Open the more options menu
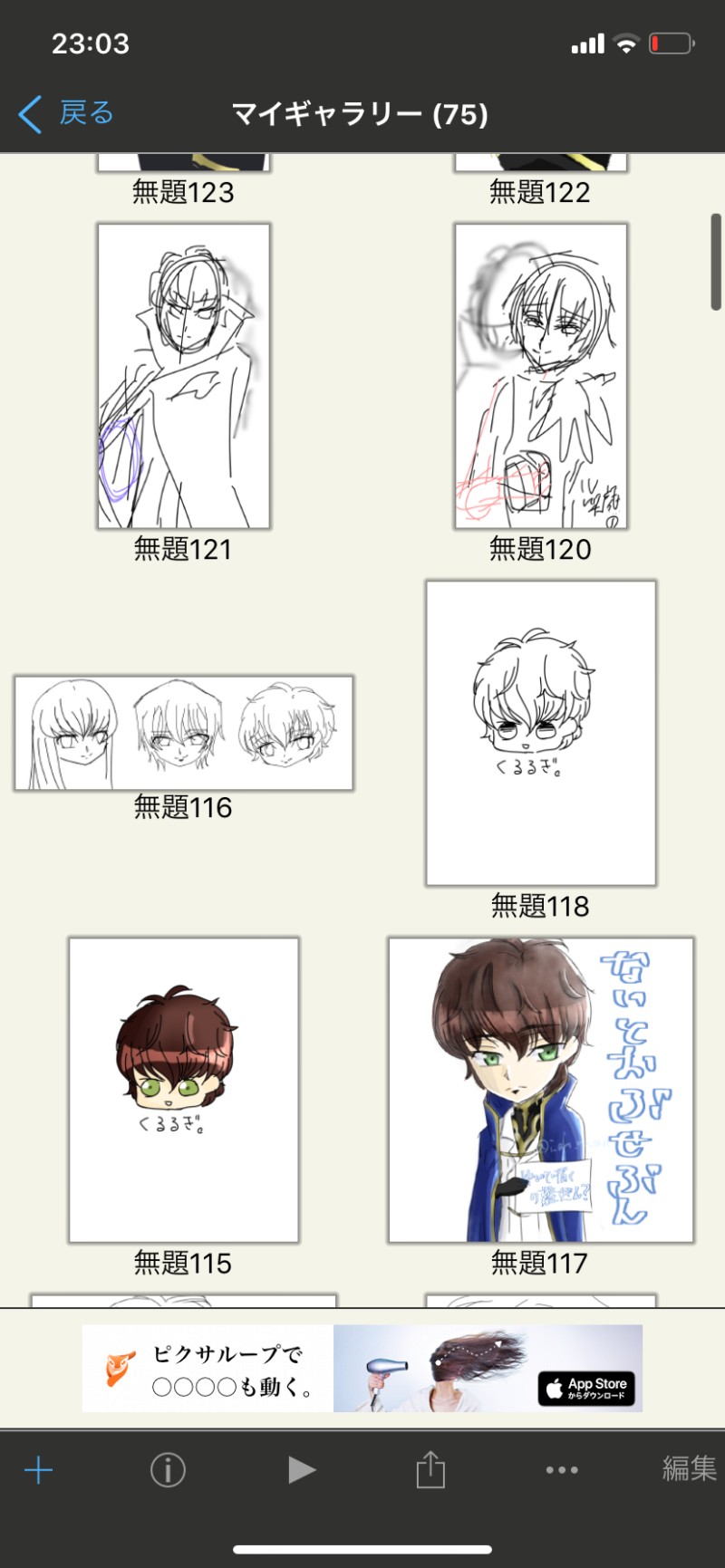The image size is (725, 1568). click(x=562, y=1469)
